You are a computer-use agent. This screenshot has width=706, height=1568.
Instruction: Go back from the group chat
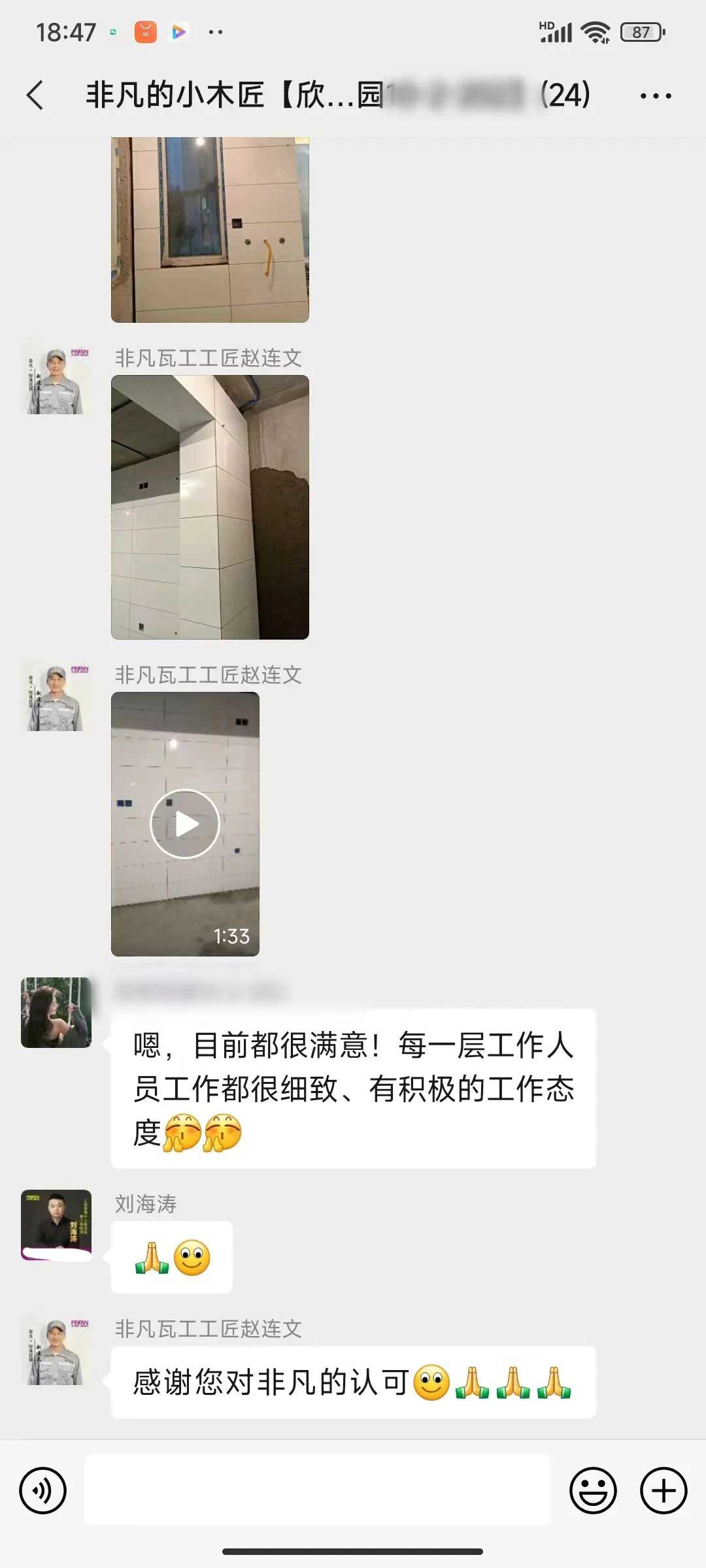pos(36,95)
